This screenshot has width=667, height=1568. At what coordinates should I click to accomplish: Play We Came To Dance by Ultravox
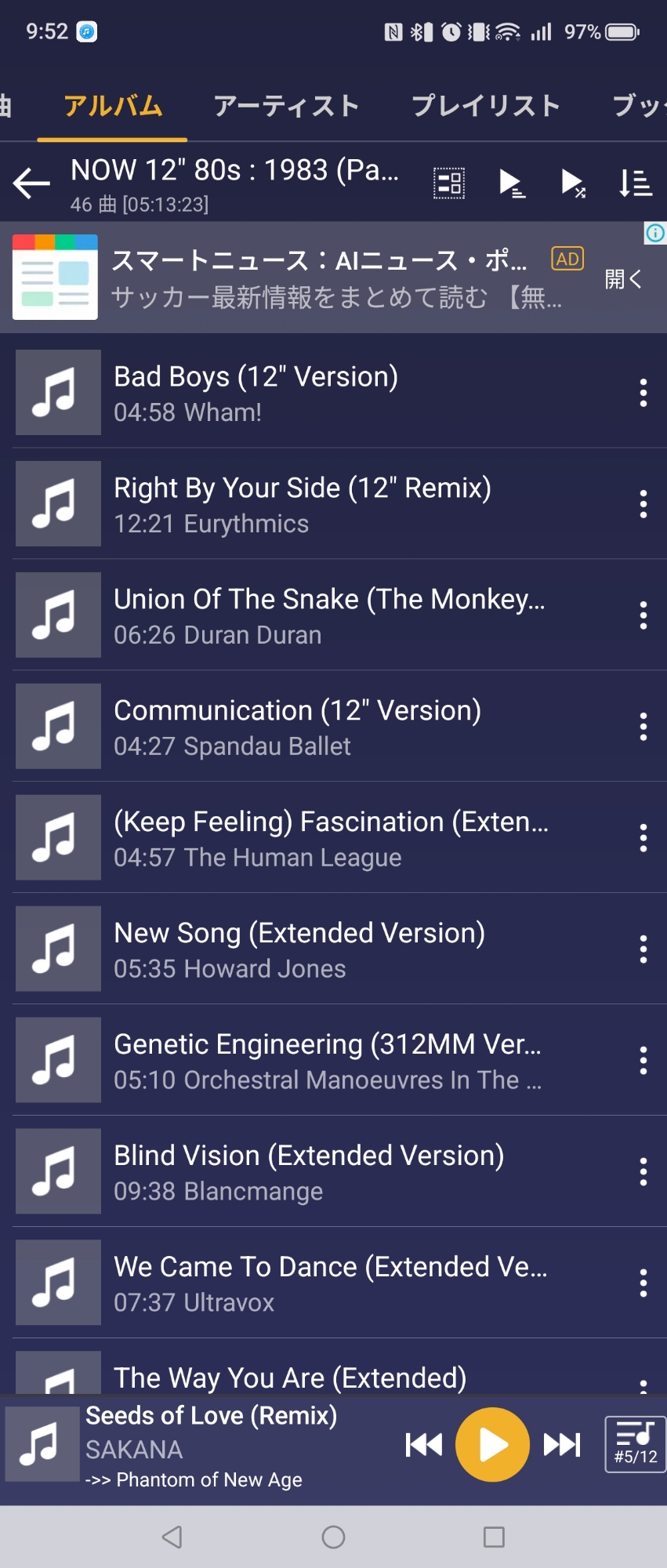314,1283
